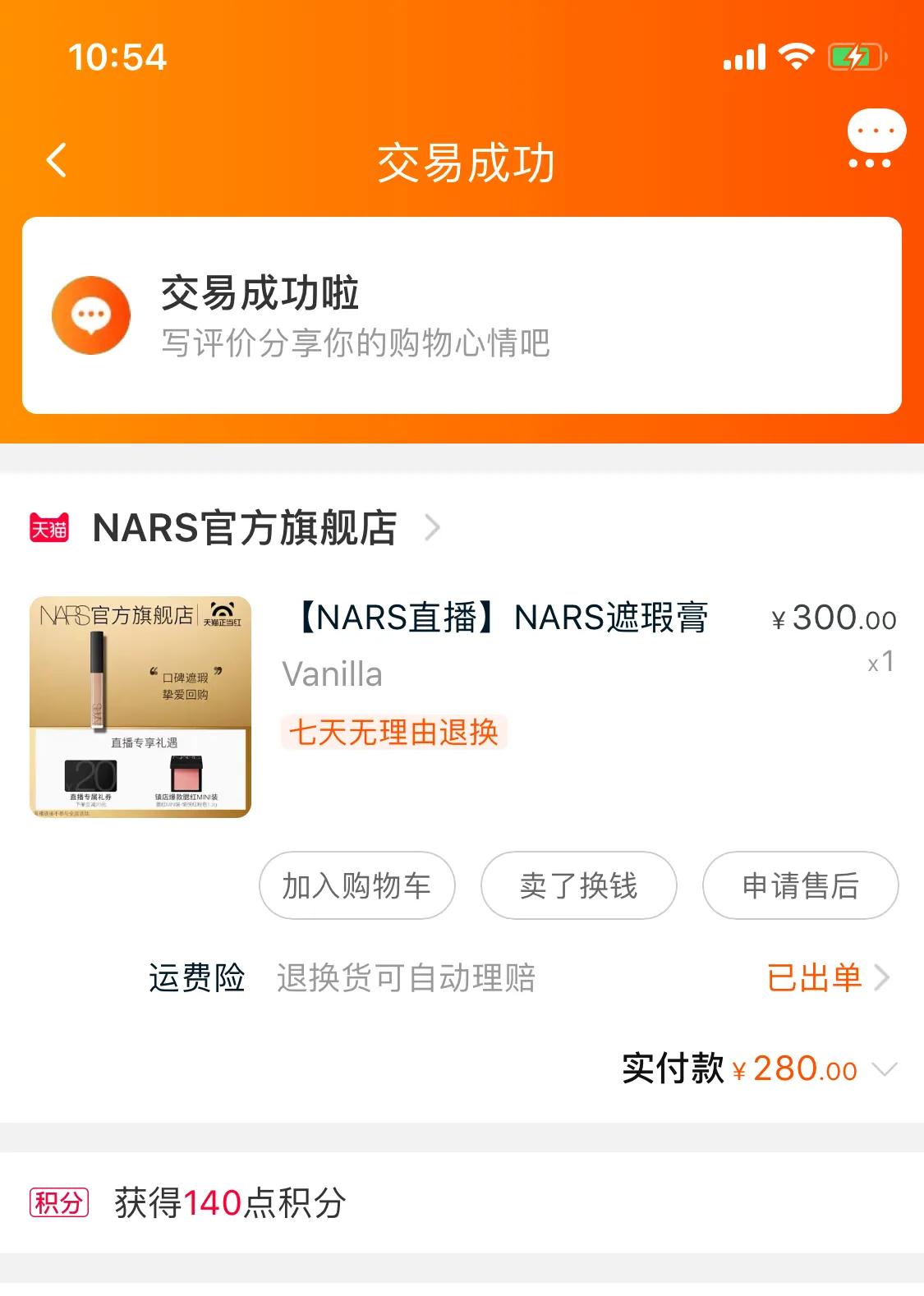Open shipping insurance details via 已出单 chevron
The image size is (924, 1296).
pos(885,978)
